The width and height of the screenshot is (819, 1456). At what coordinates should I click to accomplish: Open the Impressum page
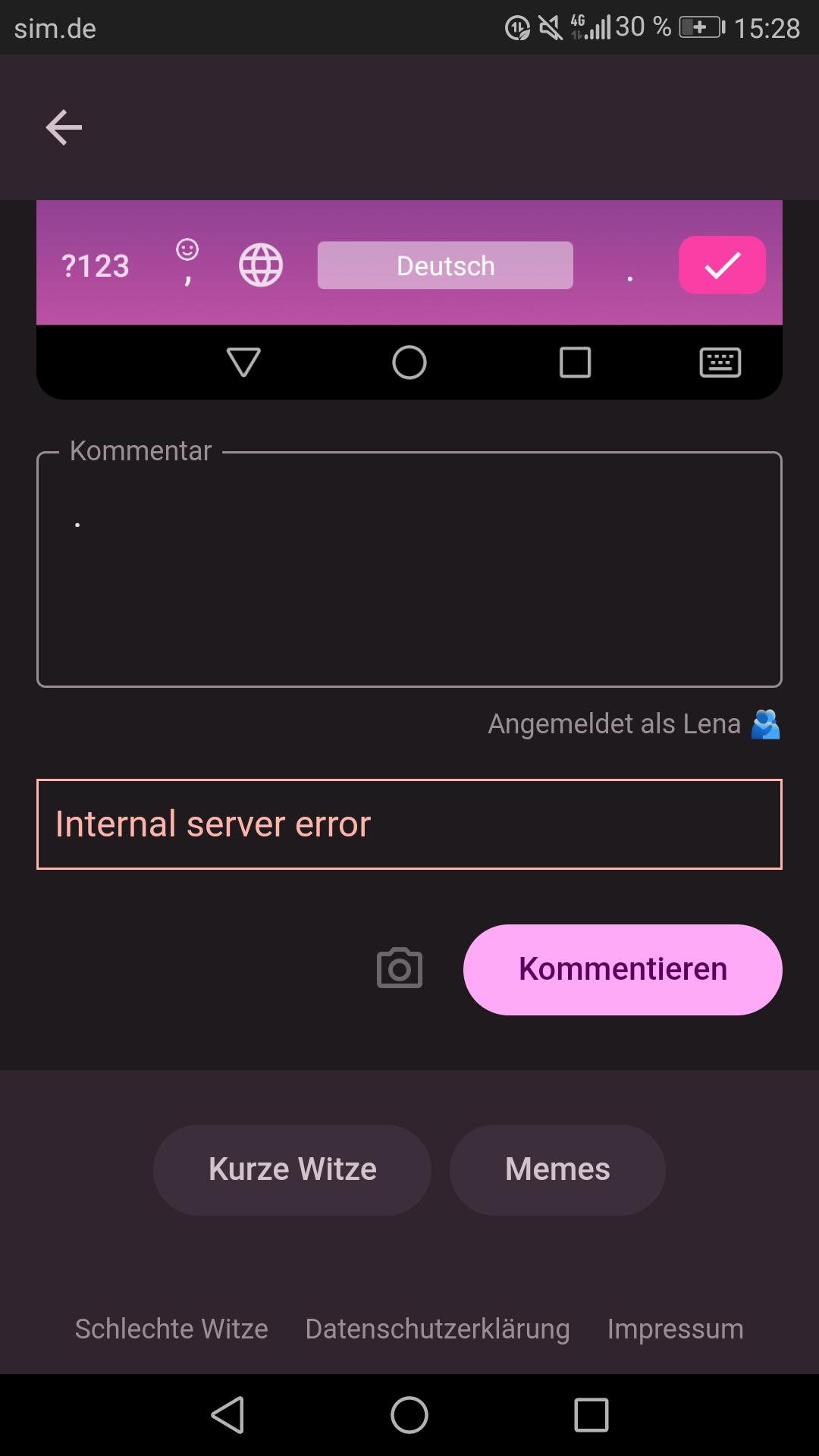pyautogui.click(x=675, y=1329)
